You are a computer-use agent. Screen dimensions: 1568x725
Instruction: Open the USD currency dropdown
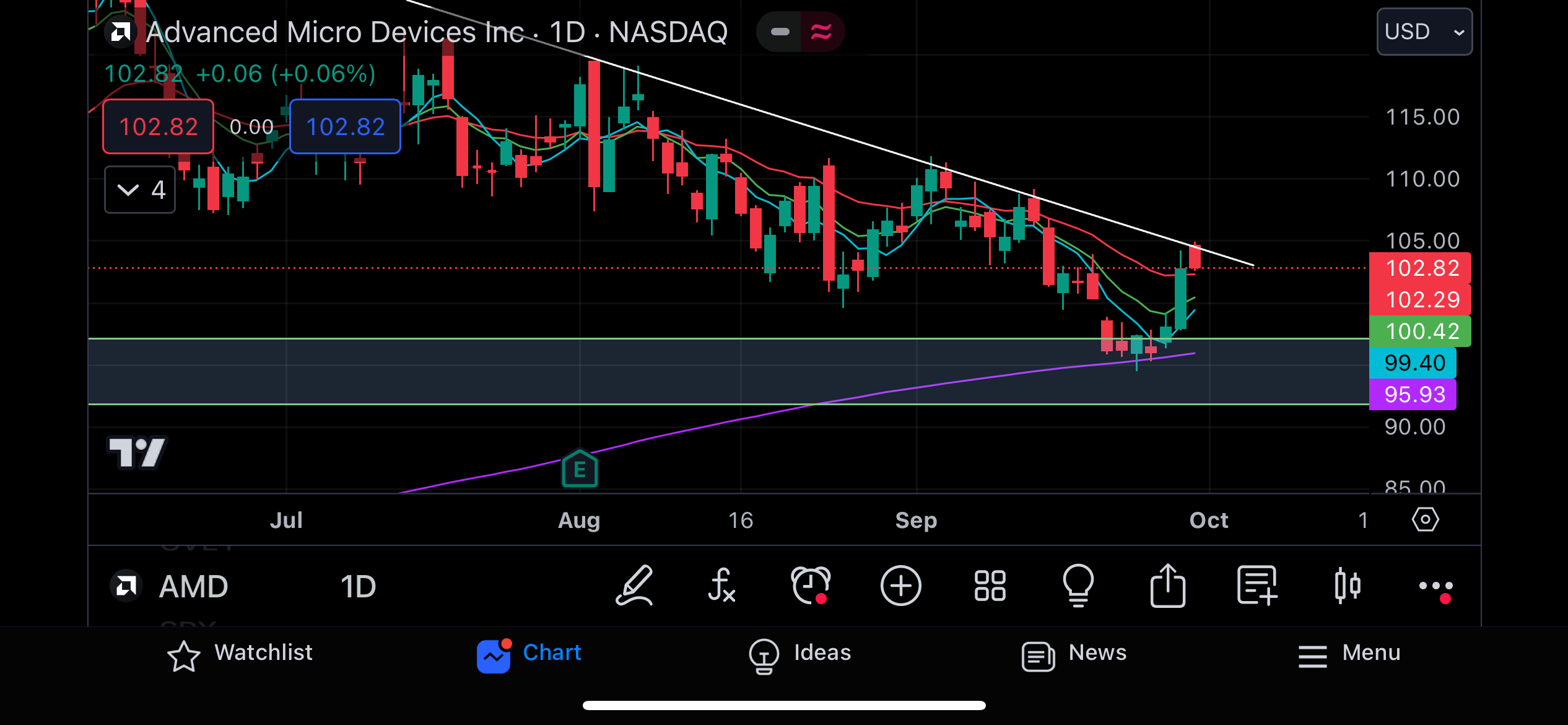coord(1424,32)
